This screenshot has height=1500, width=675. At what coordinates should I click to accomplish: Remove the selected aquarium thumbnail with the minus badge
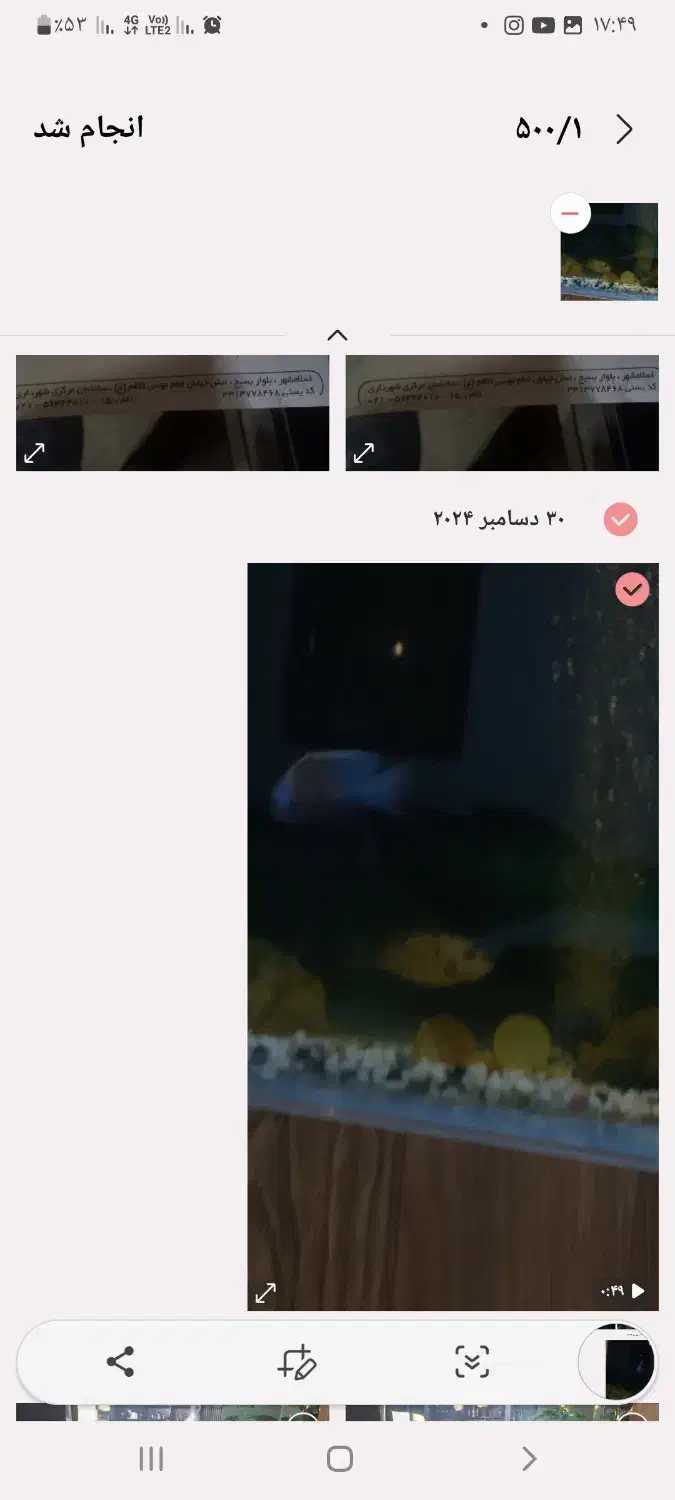(570, 214)
